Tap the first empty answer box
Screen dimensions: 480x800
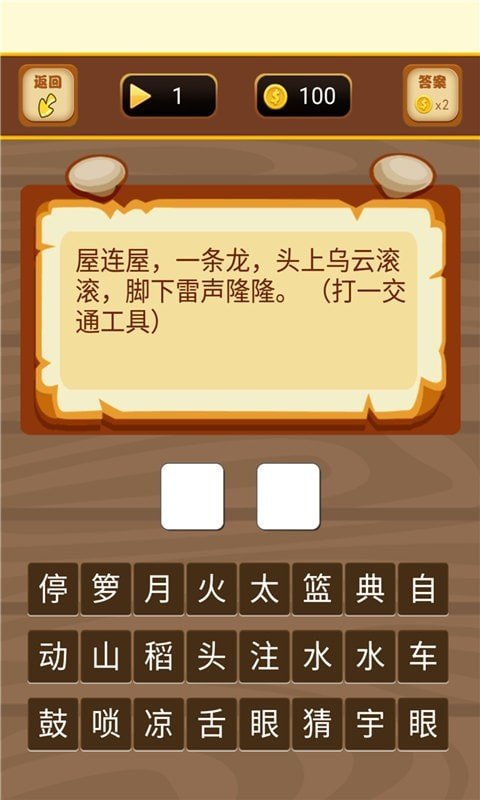(192, 496)
